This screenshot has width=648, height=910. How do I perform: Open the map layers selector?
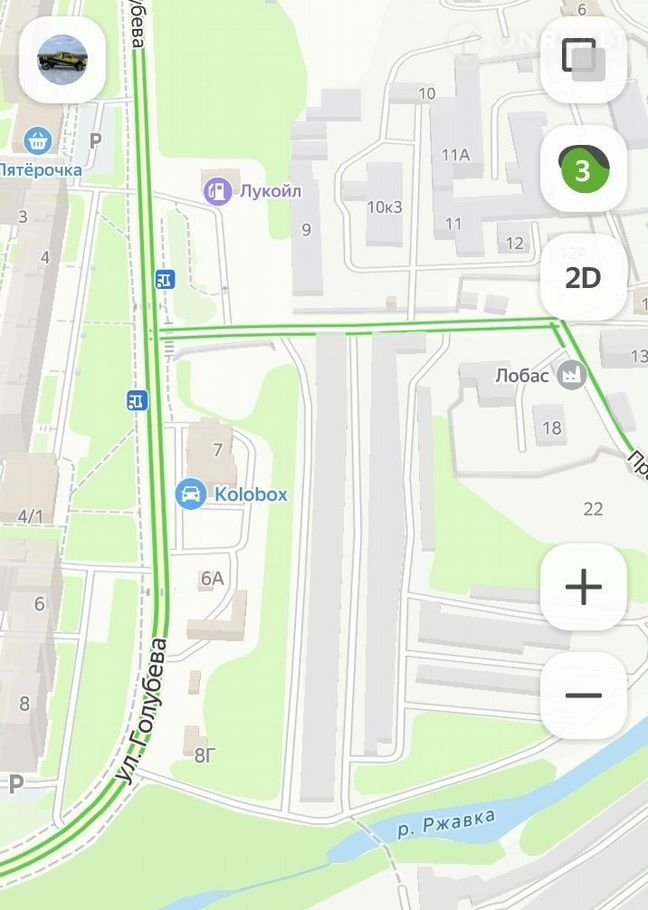tap(583, 59)
